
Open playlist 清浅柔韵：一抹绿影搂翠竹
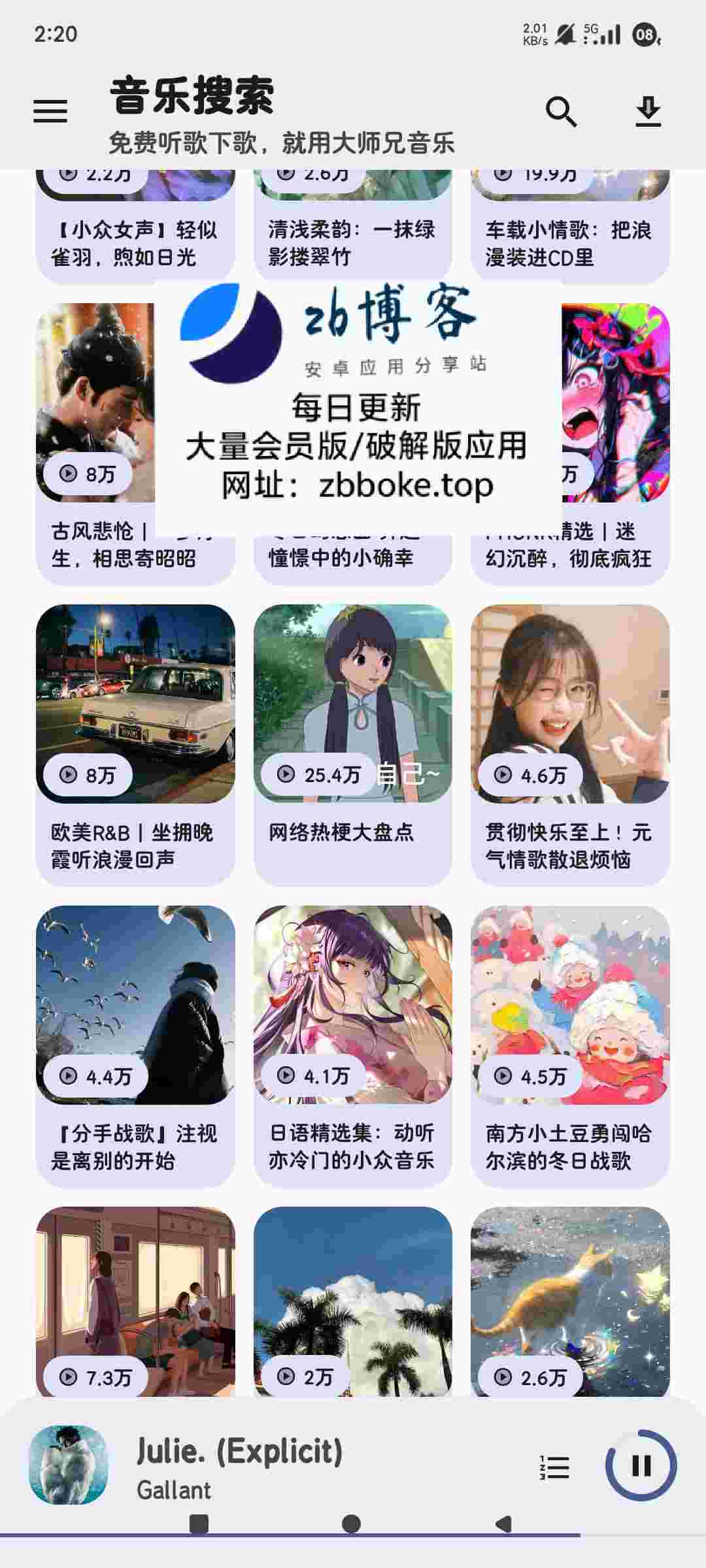(352, 243)
